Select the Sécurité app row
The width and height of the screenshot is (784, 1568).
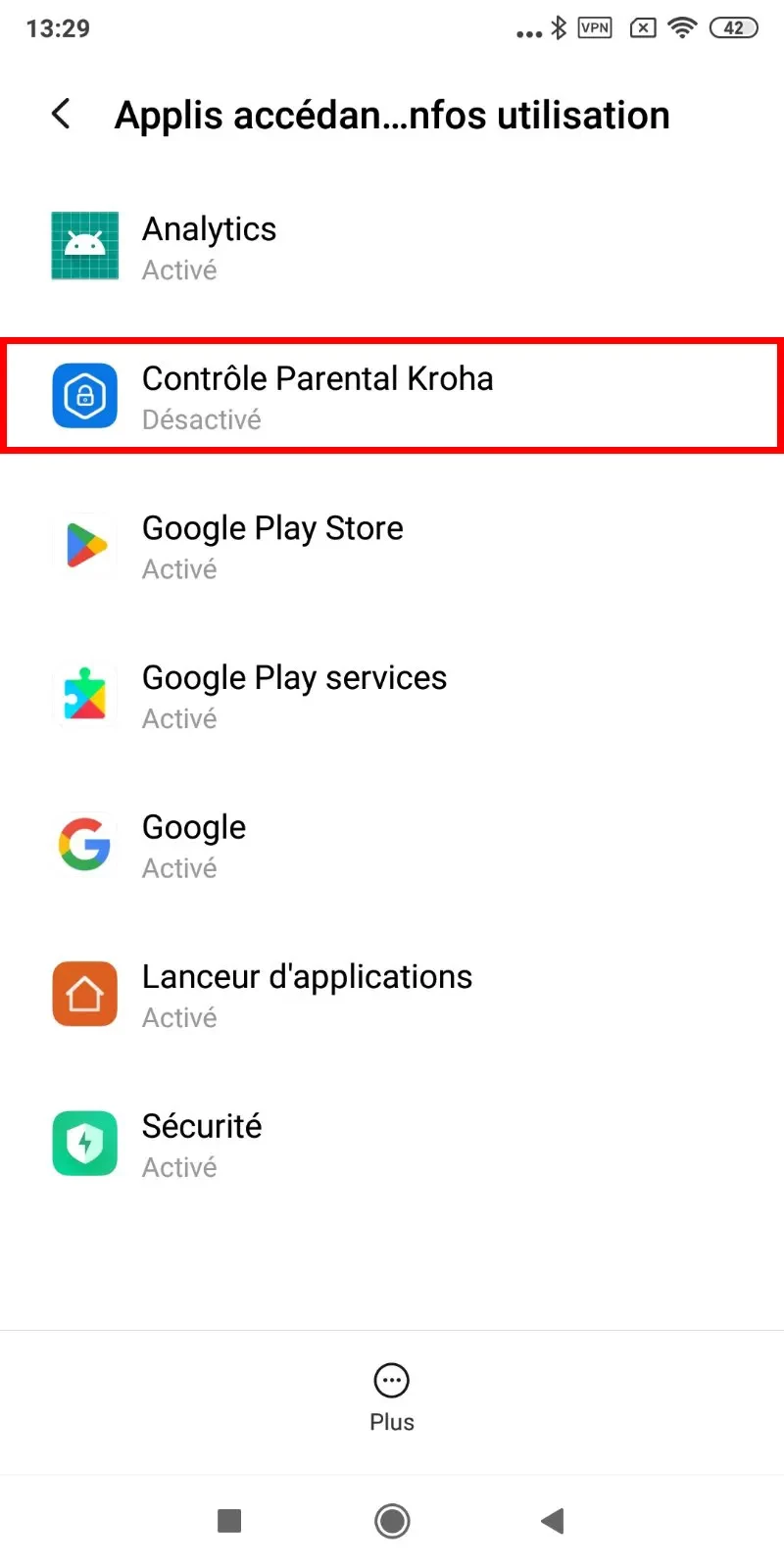(x=392, y=1145)
